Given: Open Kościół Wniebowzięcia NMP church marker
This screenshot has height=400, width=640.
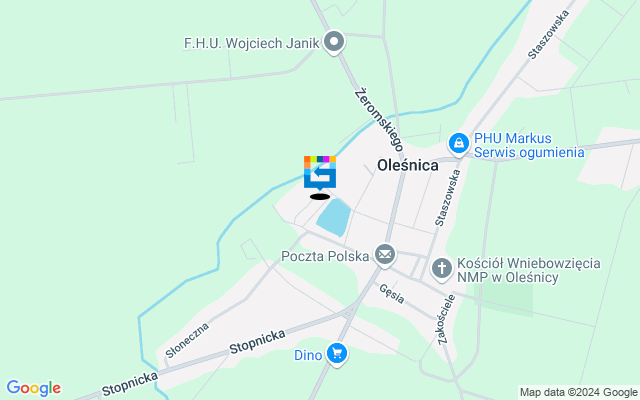Looking at the screenshot, I should point(442,268).
